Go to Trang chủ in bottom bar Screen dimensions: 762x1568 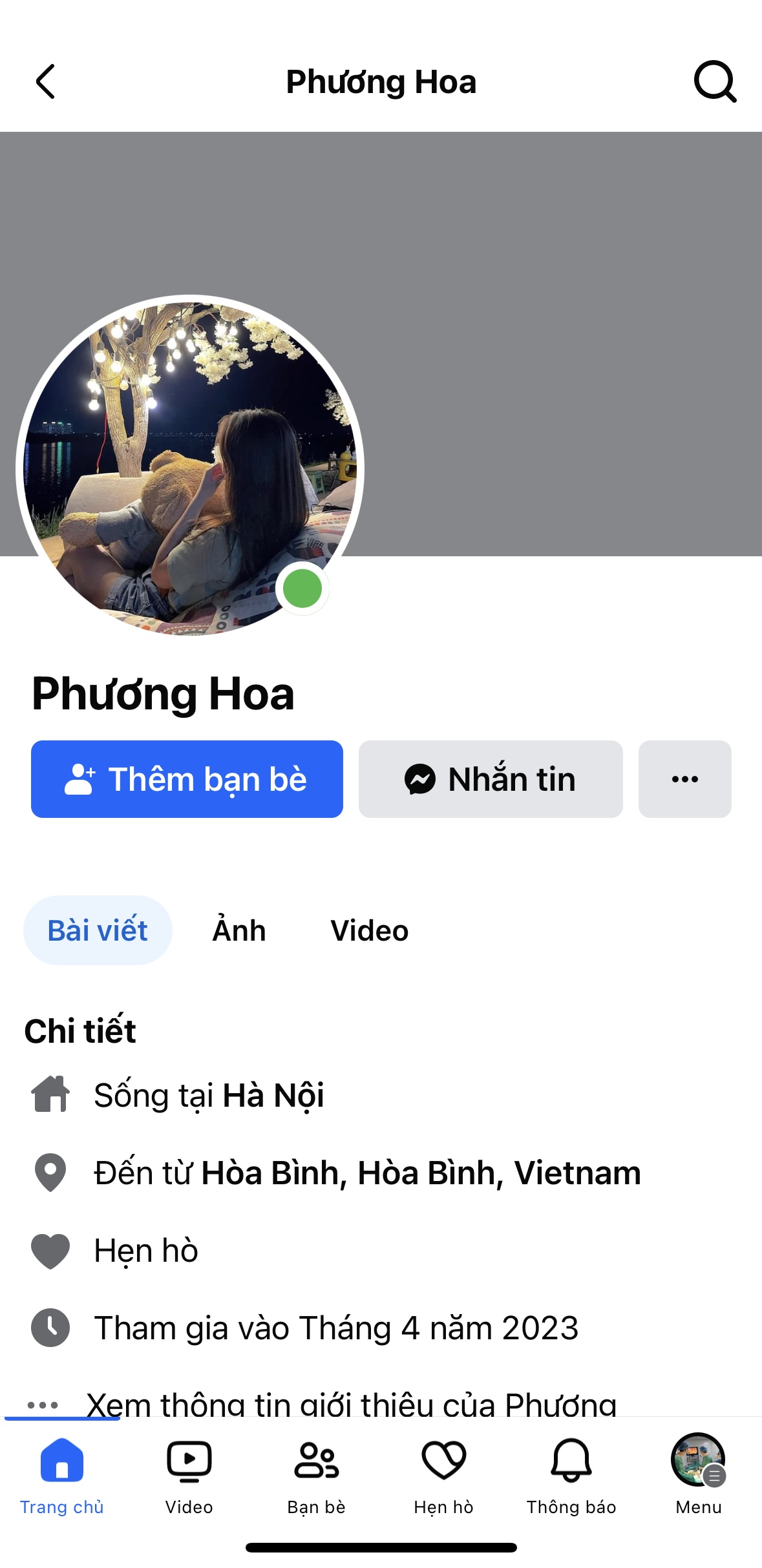(62, 1474)
